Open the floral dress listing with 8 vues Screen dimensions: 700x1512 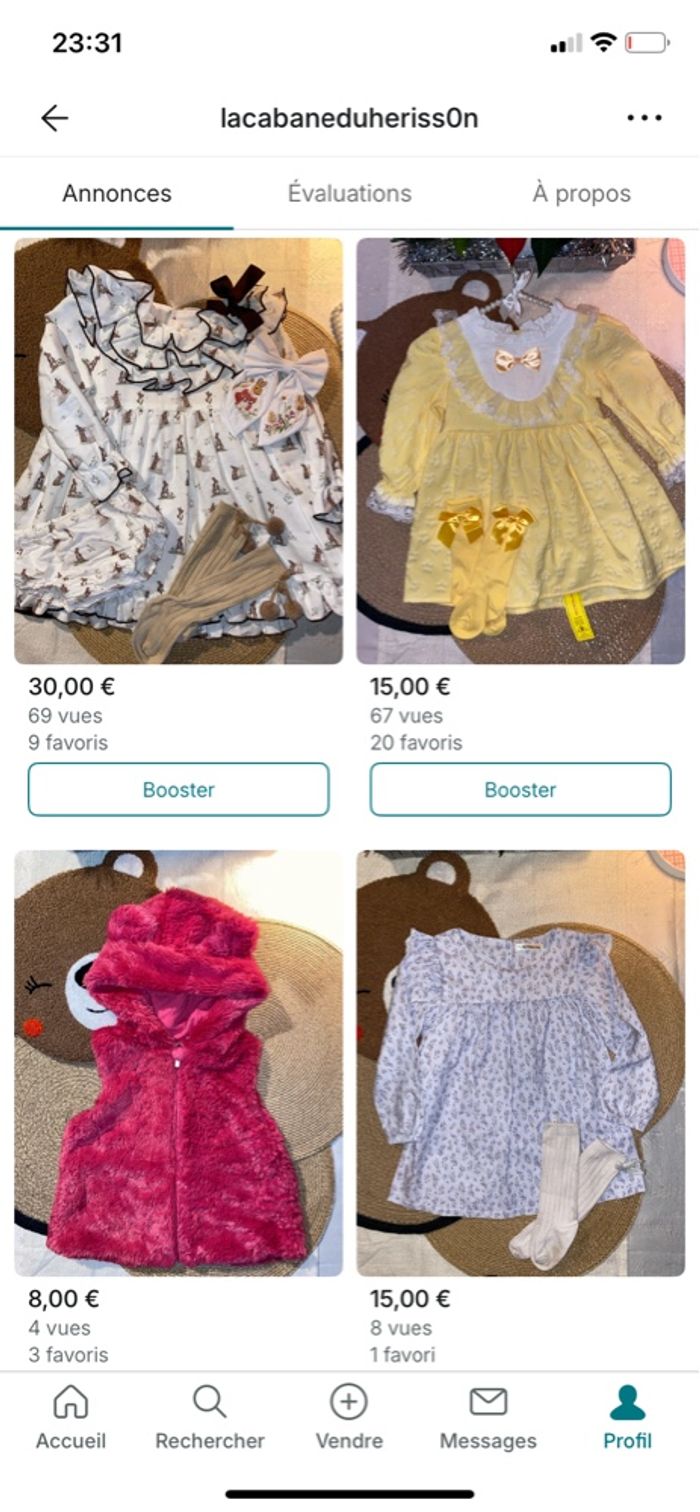(520, 1062)
